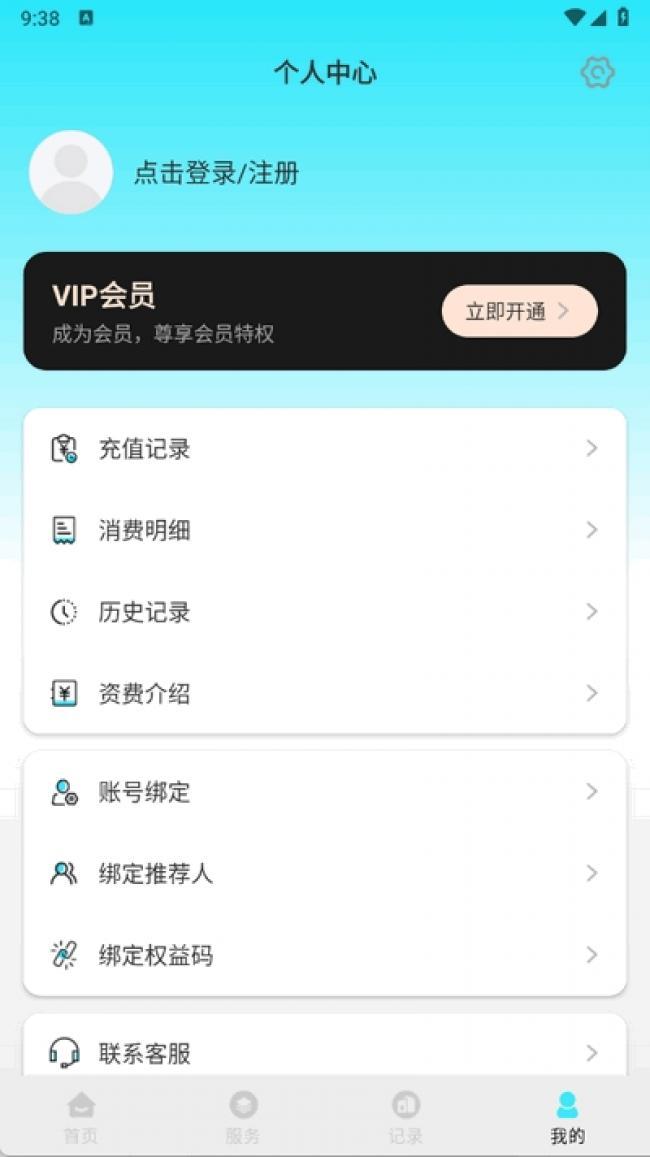Tap the profile avatar picture
Screen dimensions: 650x1157
point(71,173)
